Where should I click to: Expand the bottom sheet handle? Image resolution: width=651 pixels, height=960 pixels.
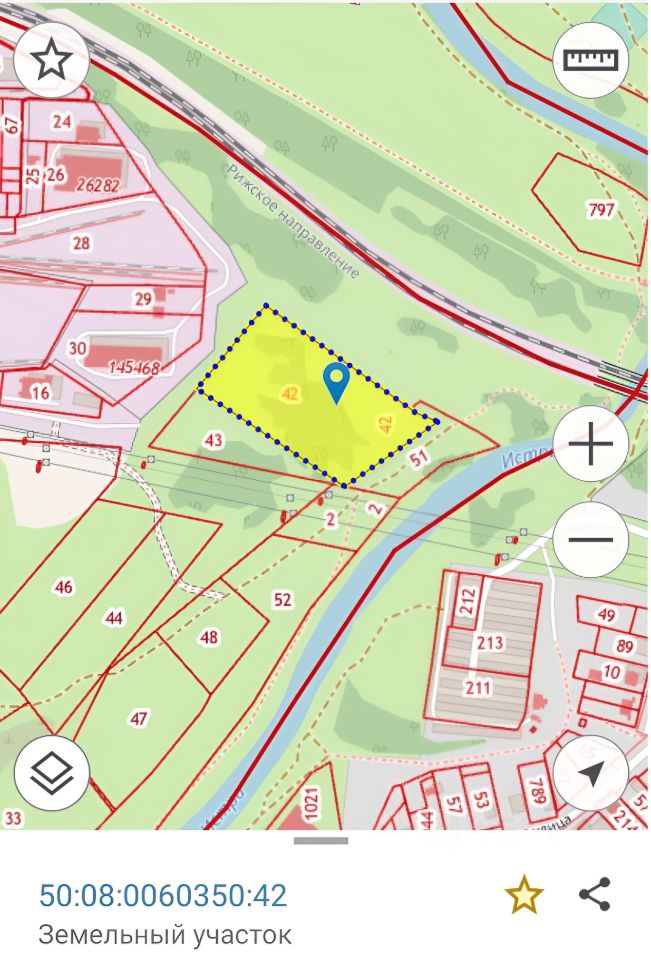pyautogui.click(x=321, y=841)
